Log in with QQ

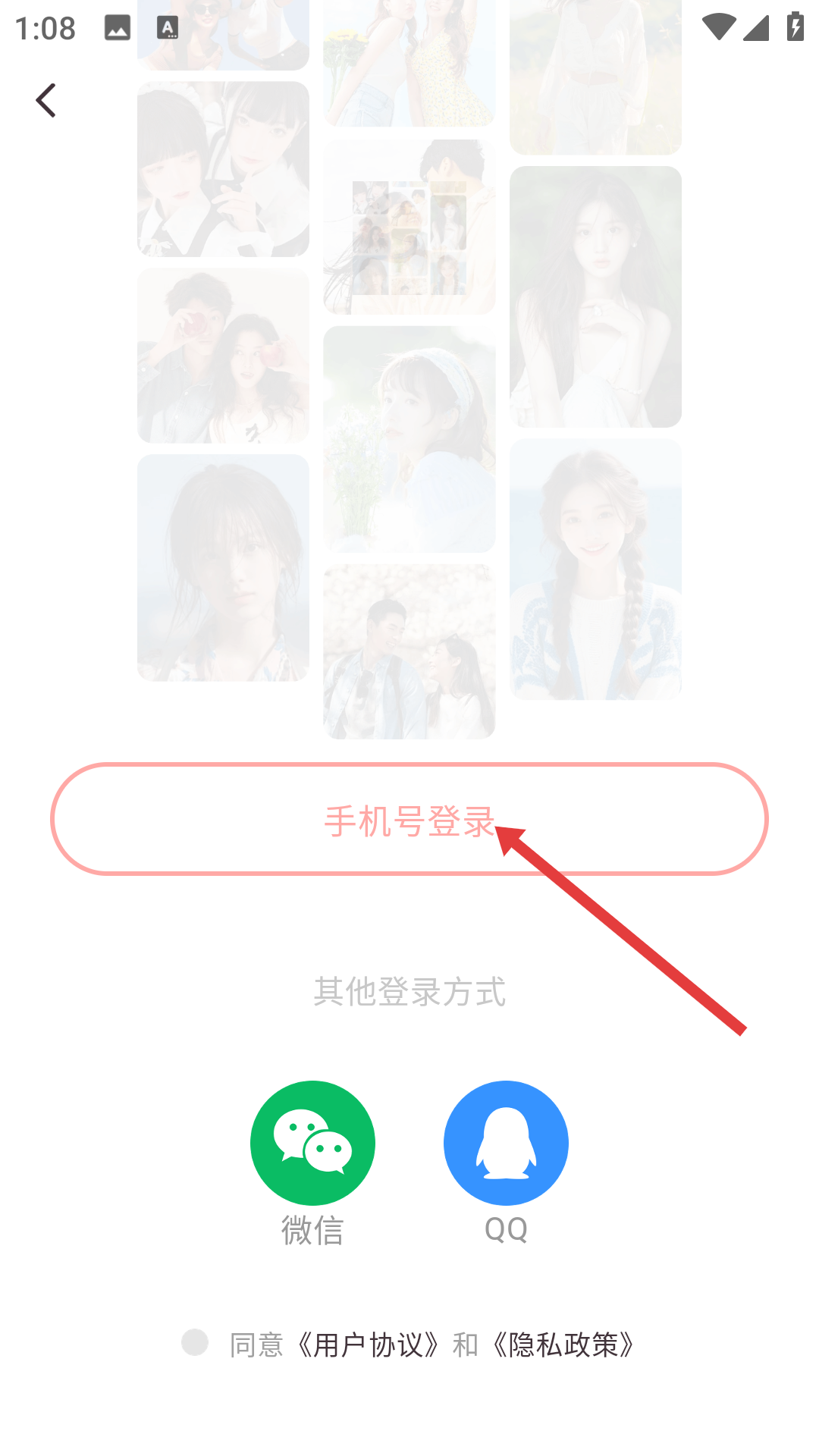pos(506,1143)
